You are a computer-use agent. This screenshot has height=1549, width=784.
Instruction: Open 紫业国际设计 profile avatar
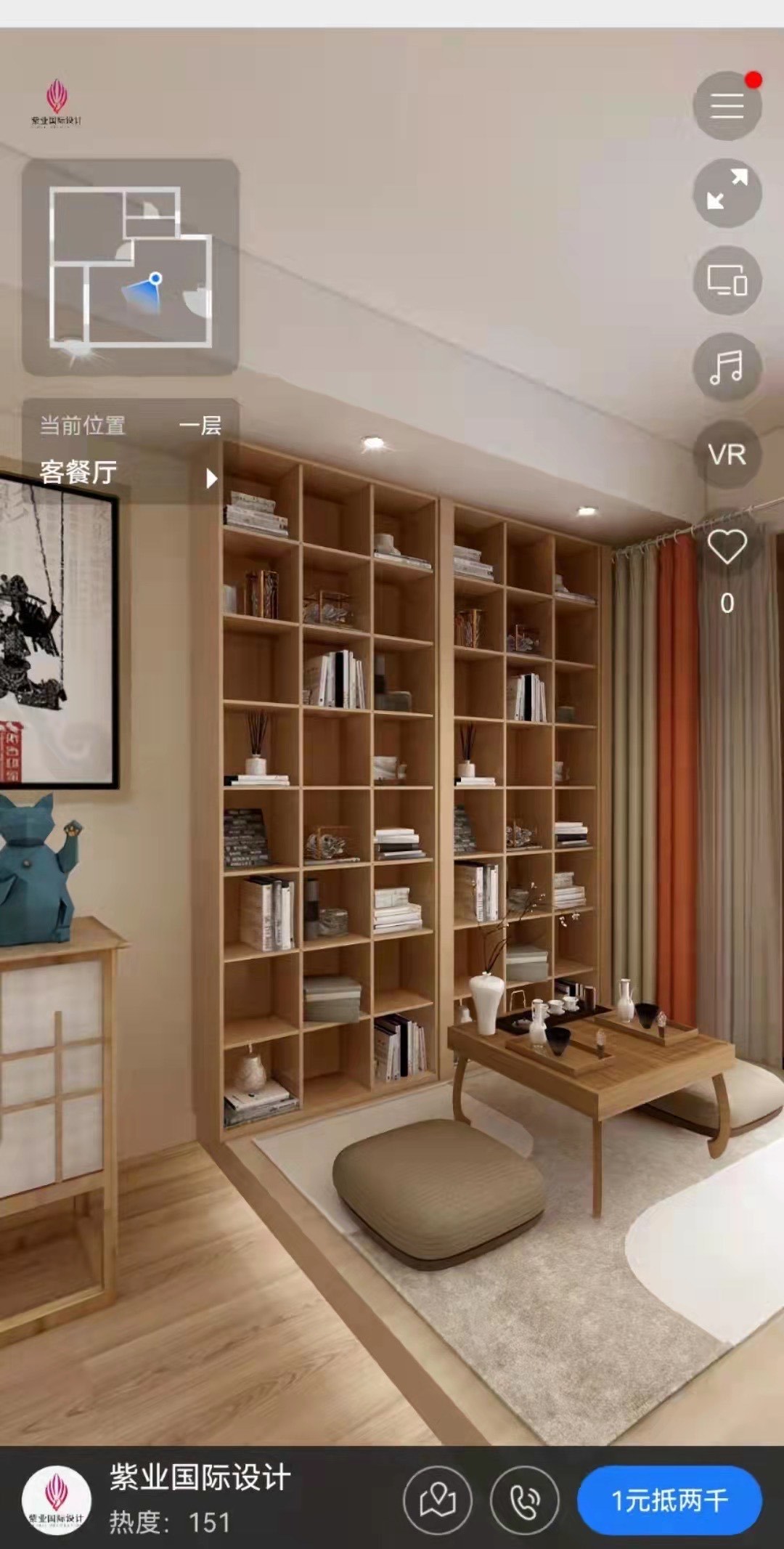click(57, 1500)
